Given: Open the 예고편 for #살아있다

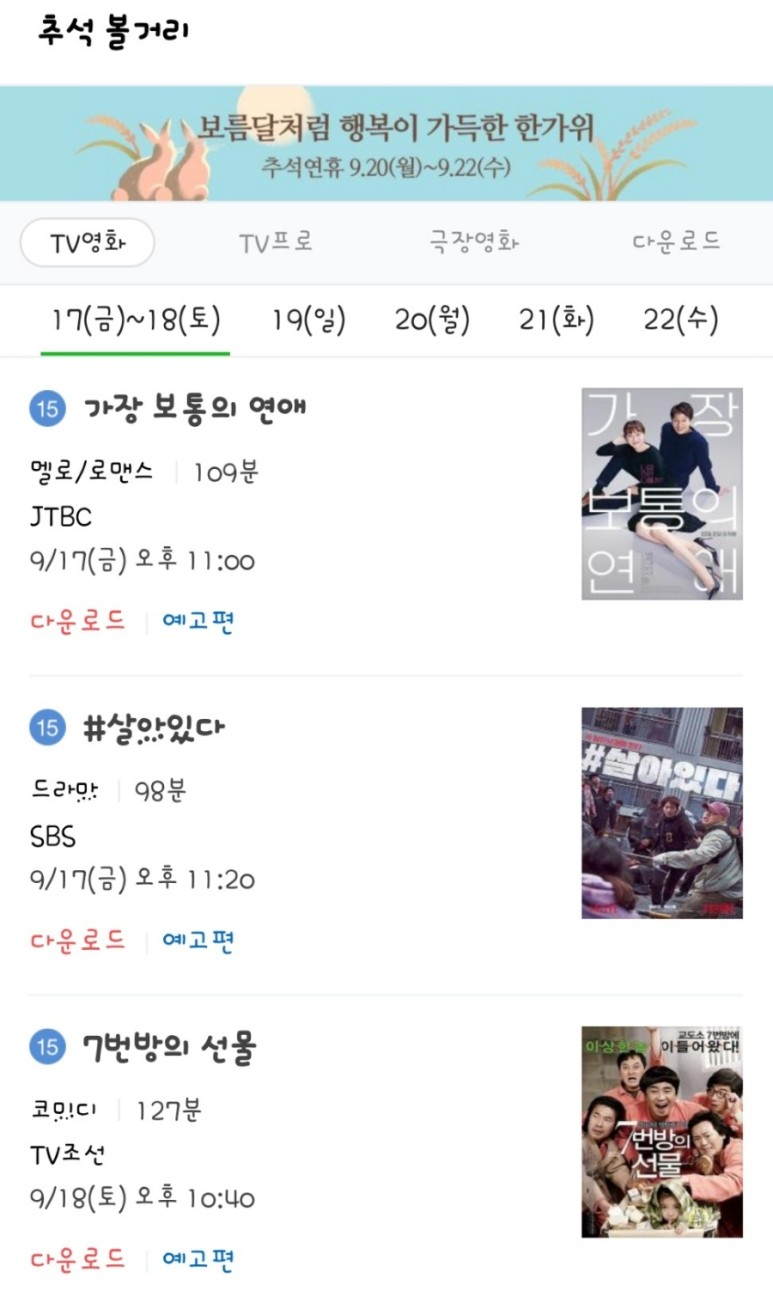Looking at the screenshot, I should 196,940.
